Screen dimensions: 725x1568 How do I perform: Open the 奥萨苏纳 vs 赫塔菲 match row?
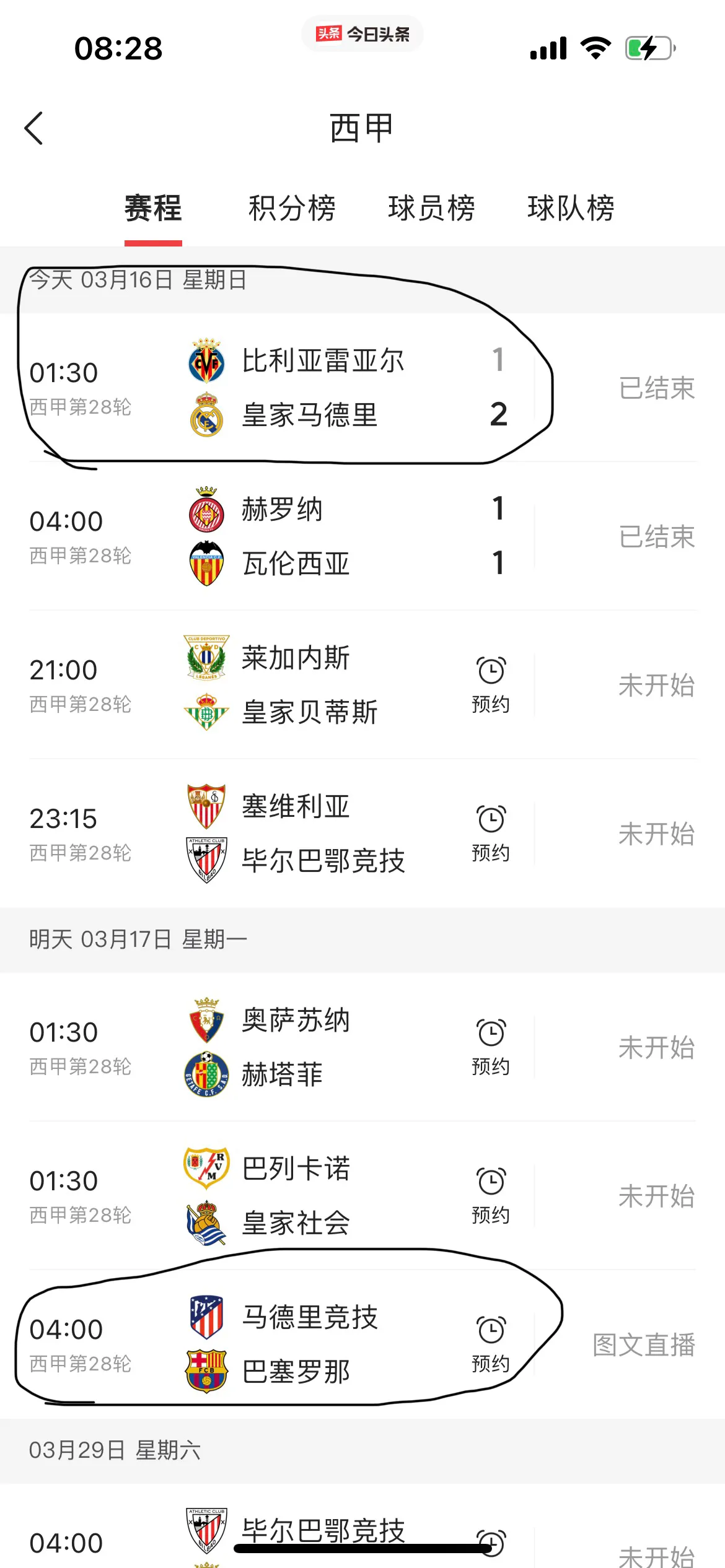(x=362, y=1047)
